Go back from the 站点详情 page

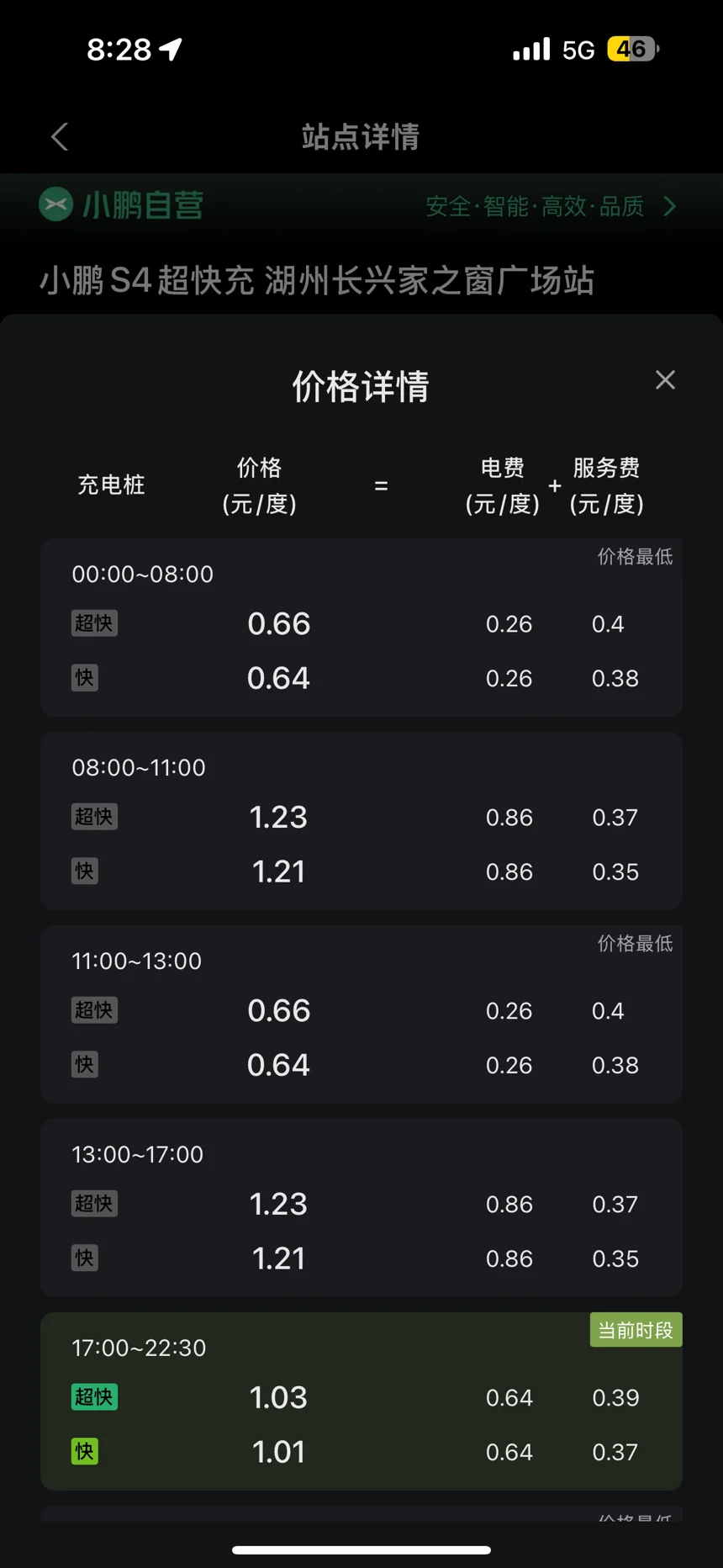[59, 137]
